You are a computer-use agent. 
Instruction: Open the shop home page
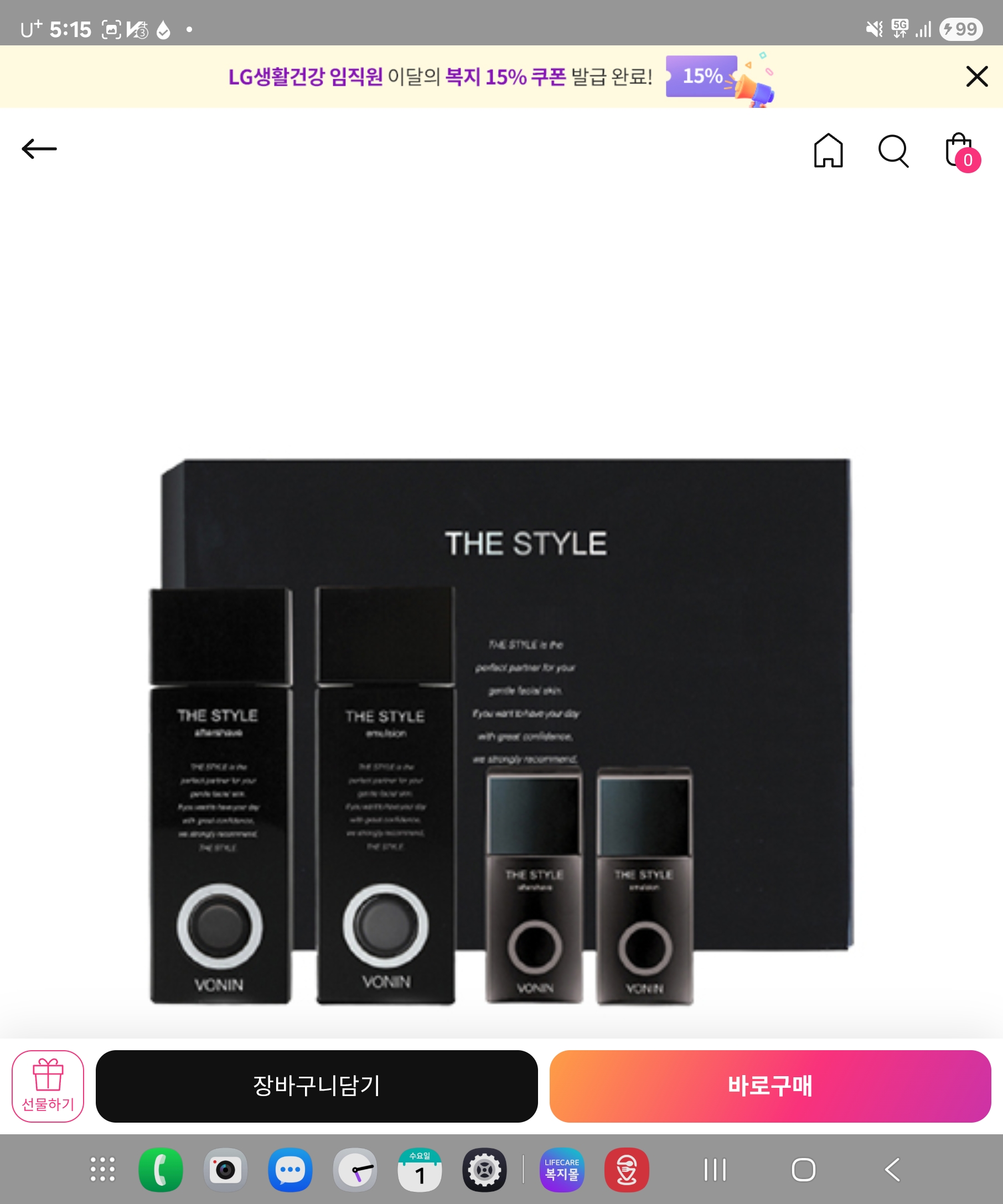828,151
